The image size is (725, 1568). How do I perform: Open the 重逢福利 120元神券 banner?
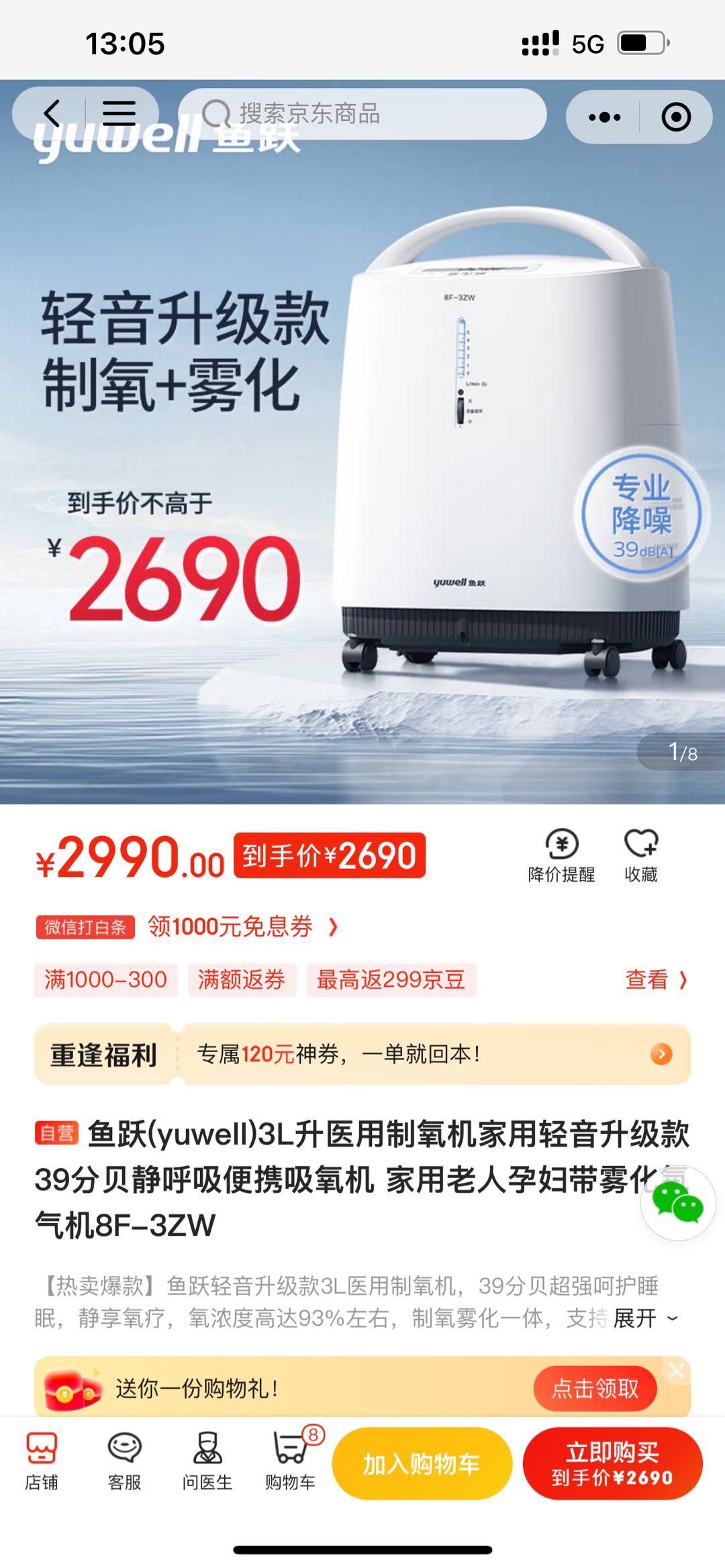tap(362, 1054)
